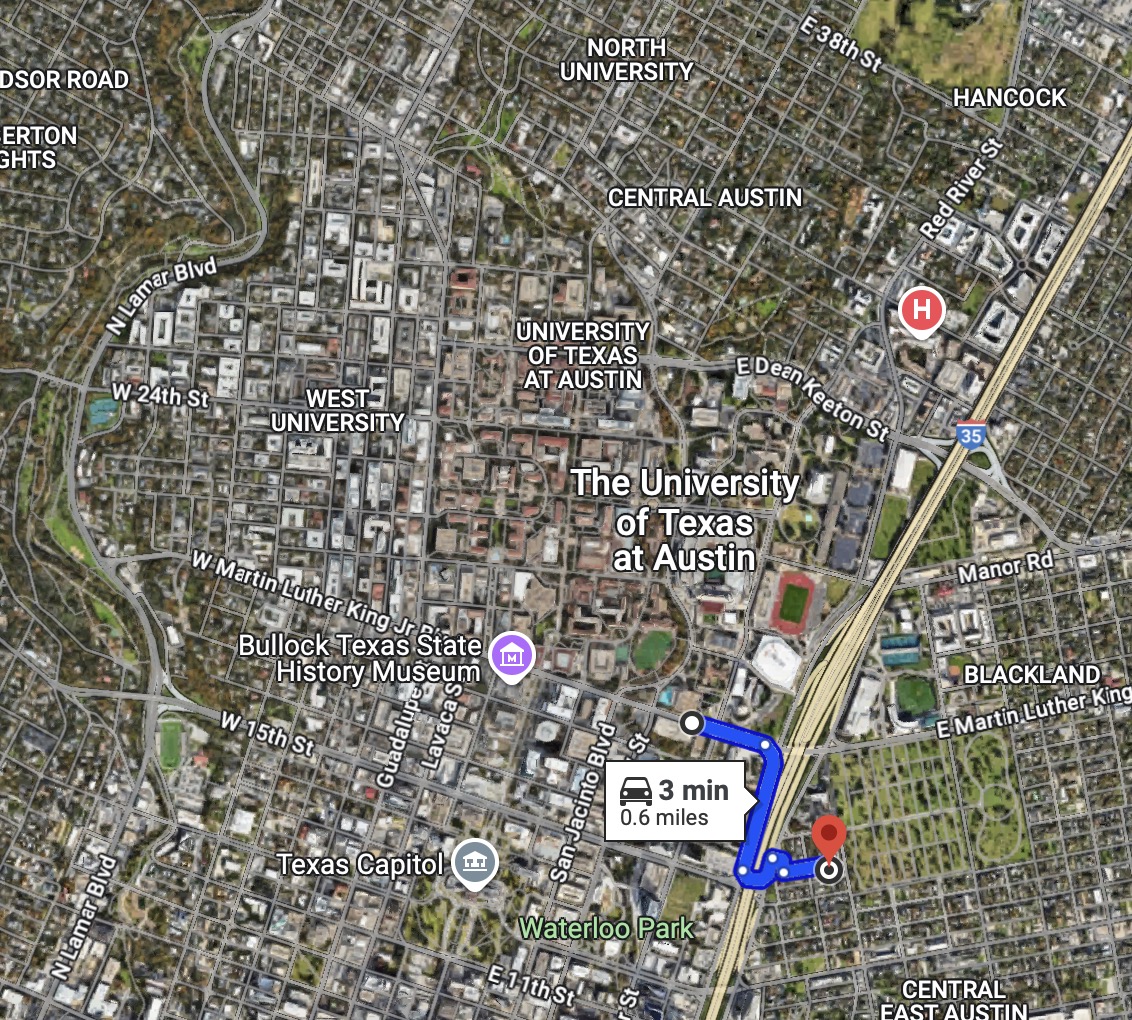Tap the red hospital marker
This screenshot has height=1020, width=1132.
click(x=921, y=310)
